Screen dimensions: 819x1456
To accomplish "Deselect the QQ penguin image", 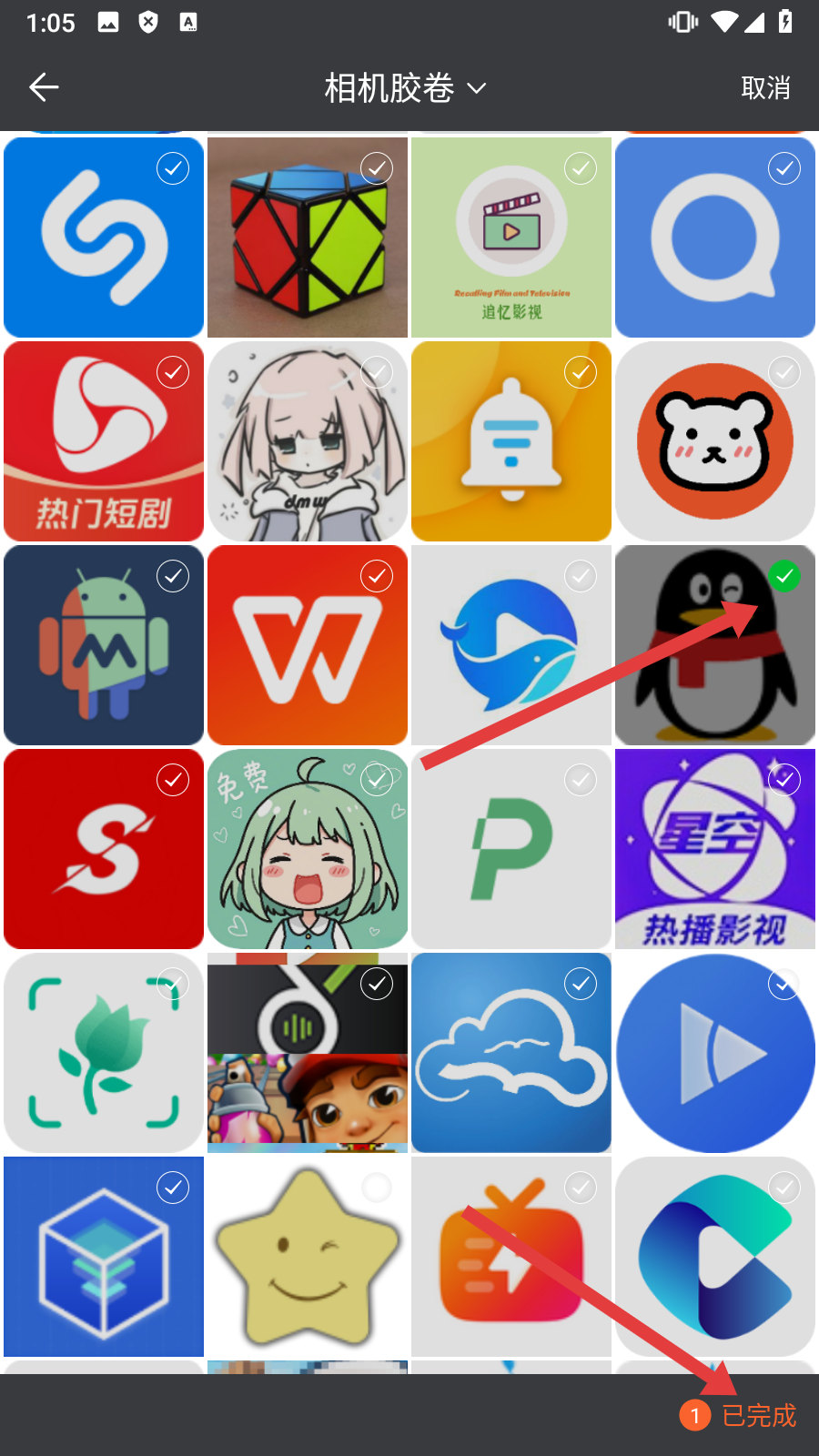I will [x=784, y=576].
